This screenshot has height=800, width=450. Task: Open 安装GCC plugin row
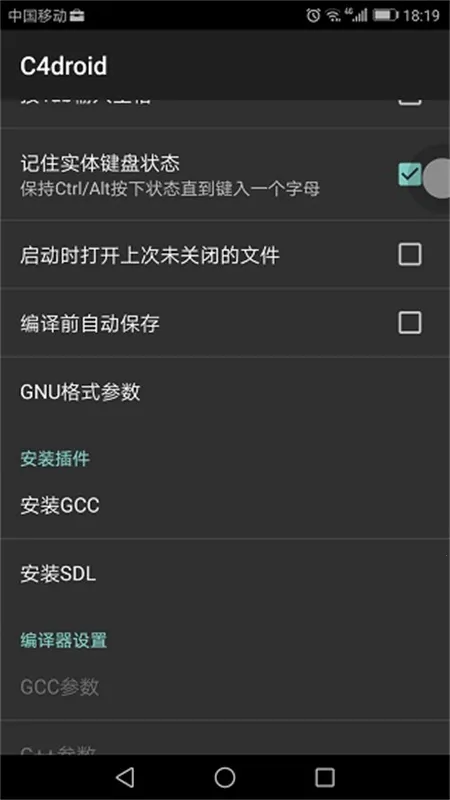click(x=225, y=505)
